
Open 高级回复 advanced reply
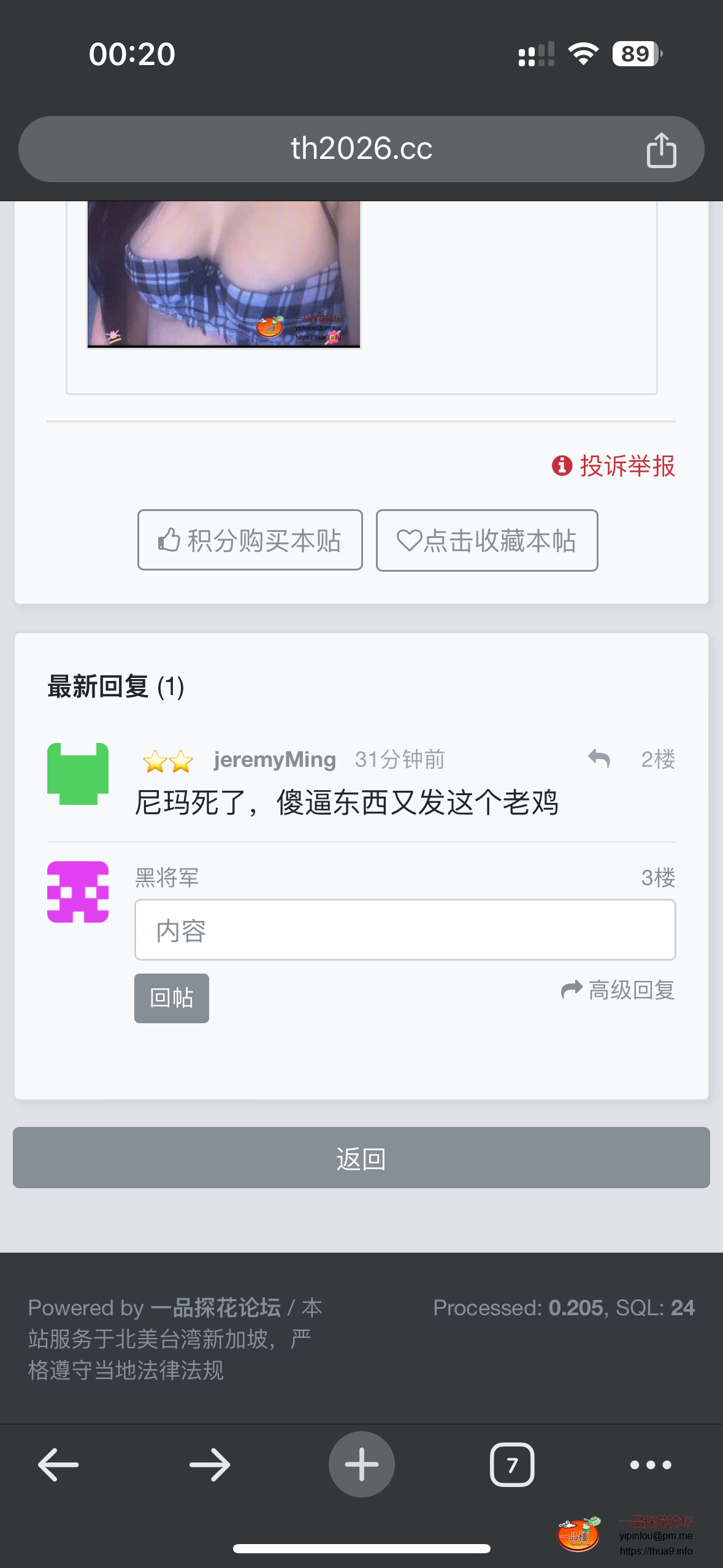coord(618,990)
